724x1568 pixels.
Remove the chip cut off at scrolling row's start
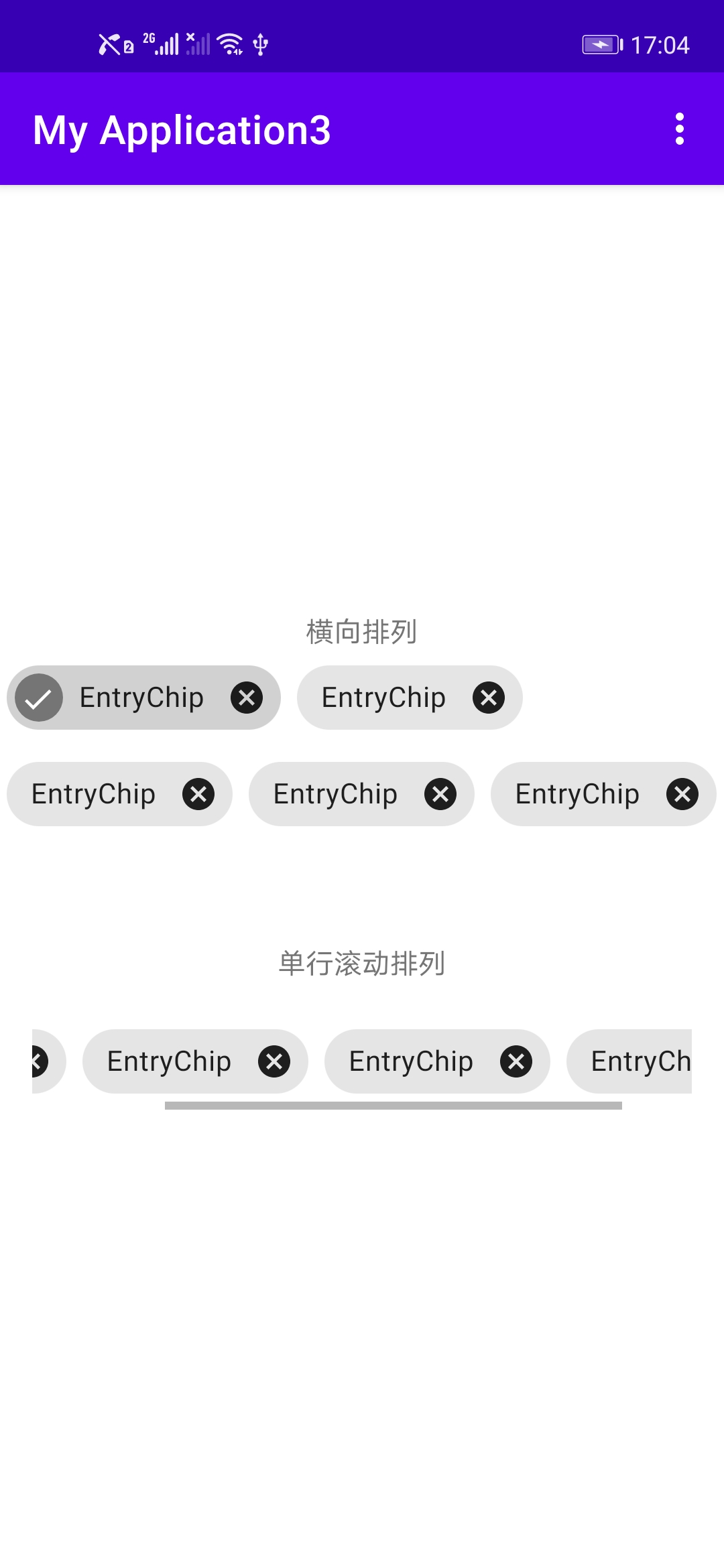(x=39, y=1061)
